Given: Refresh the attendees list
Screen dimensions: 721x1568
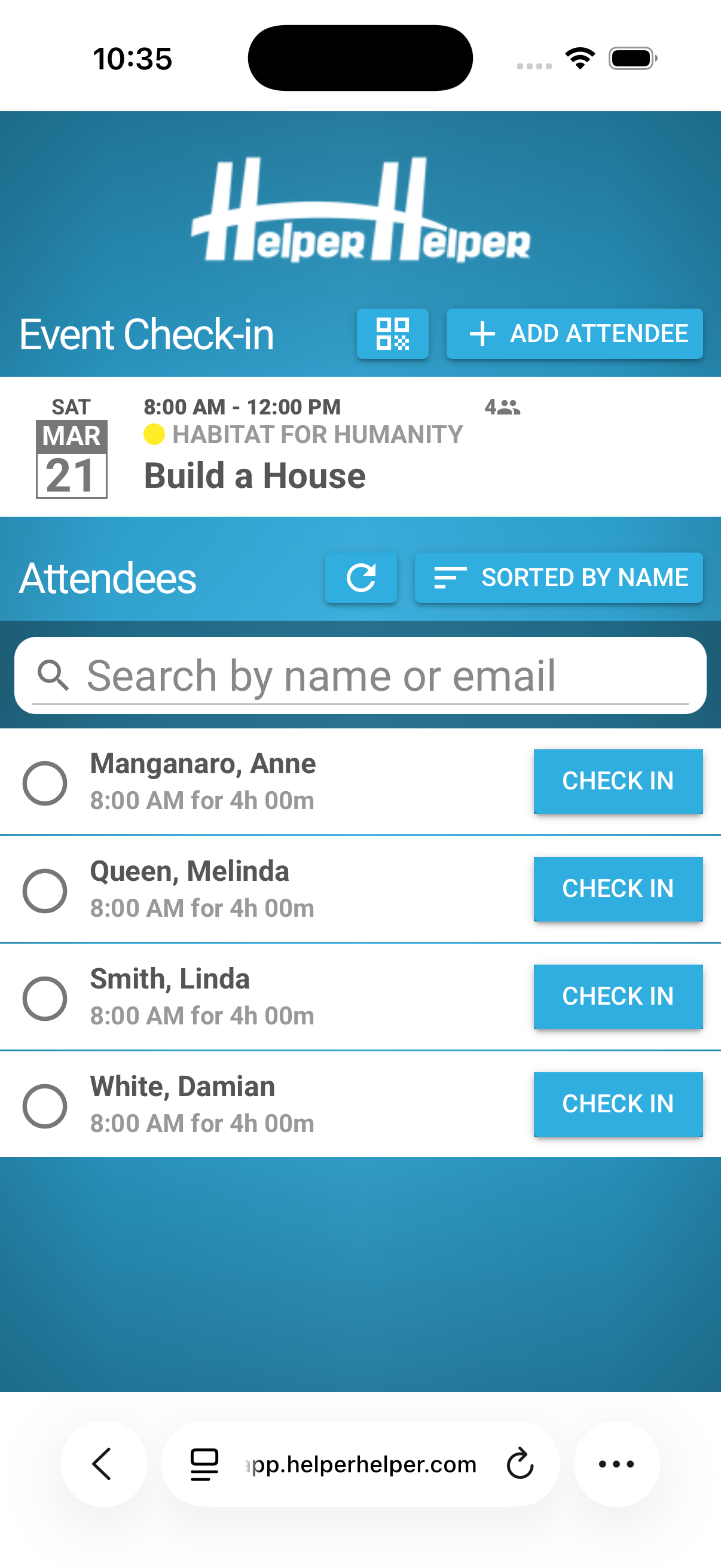Looking at the screenshot, I should 361,577.
